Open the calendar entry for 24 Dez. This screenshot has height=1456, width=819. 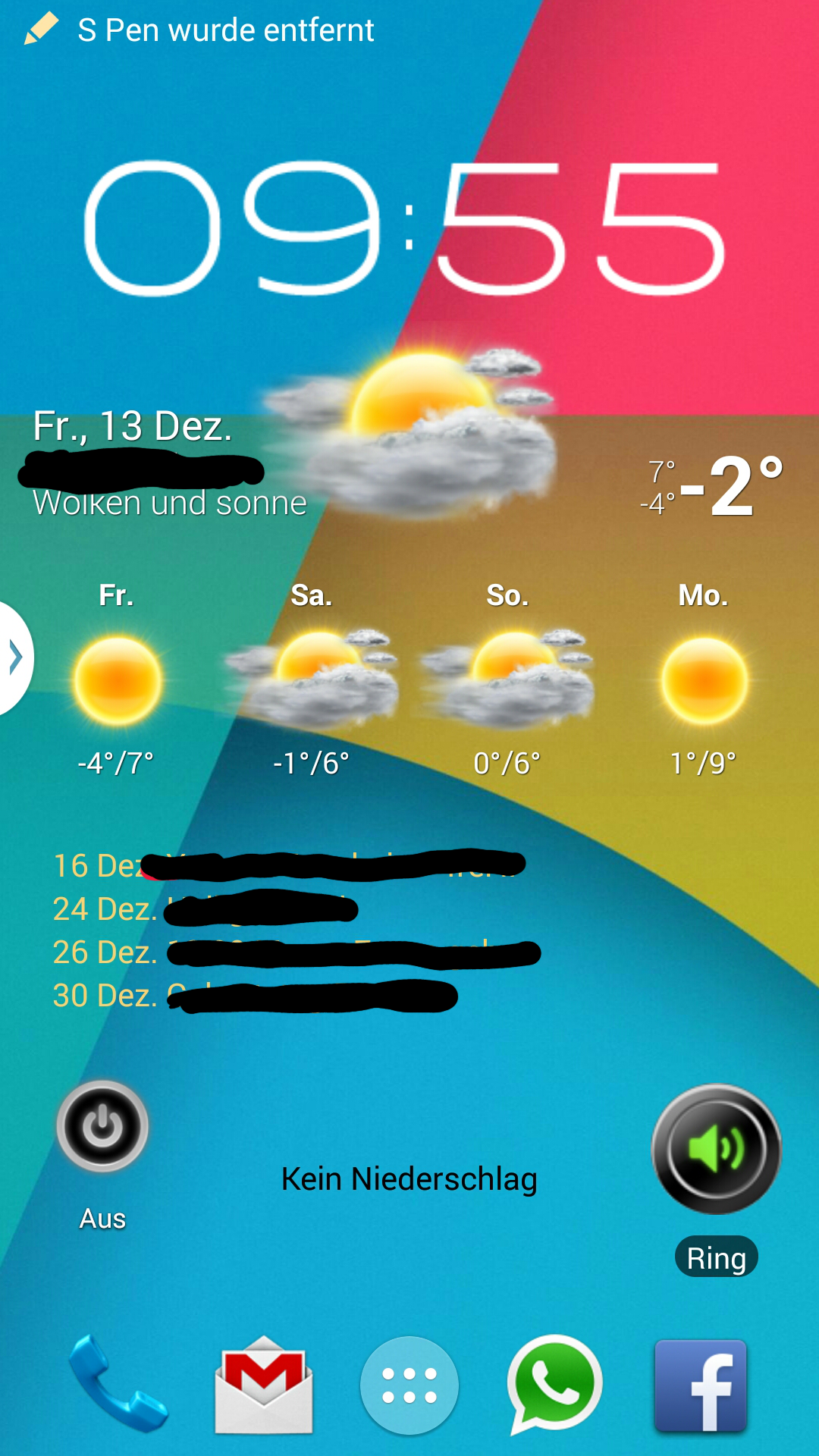(x=205, y=908)
